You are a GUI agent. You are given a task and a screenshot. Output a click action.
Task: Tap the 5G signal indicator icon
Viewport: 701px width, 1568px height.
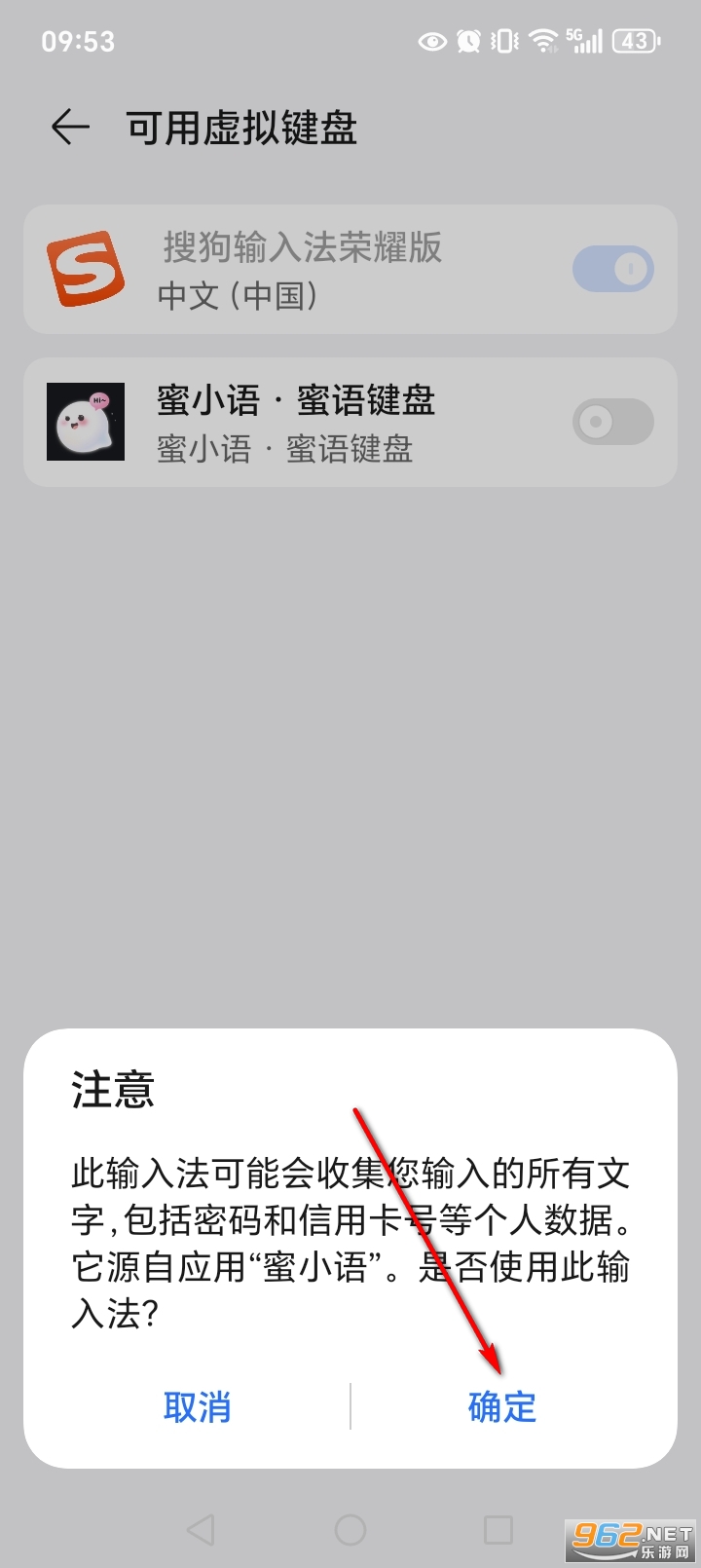[583, 41]
